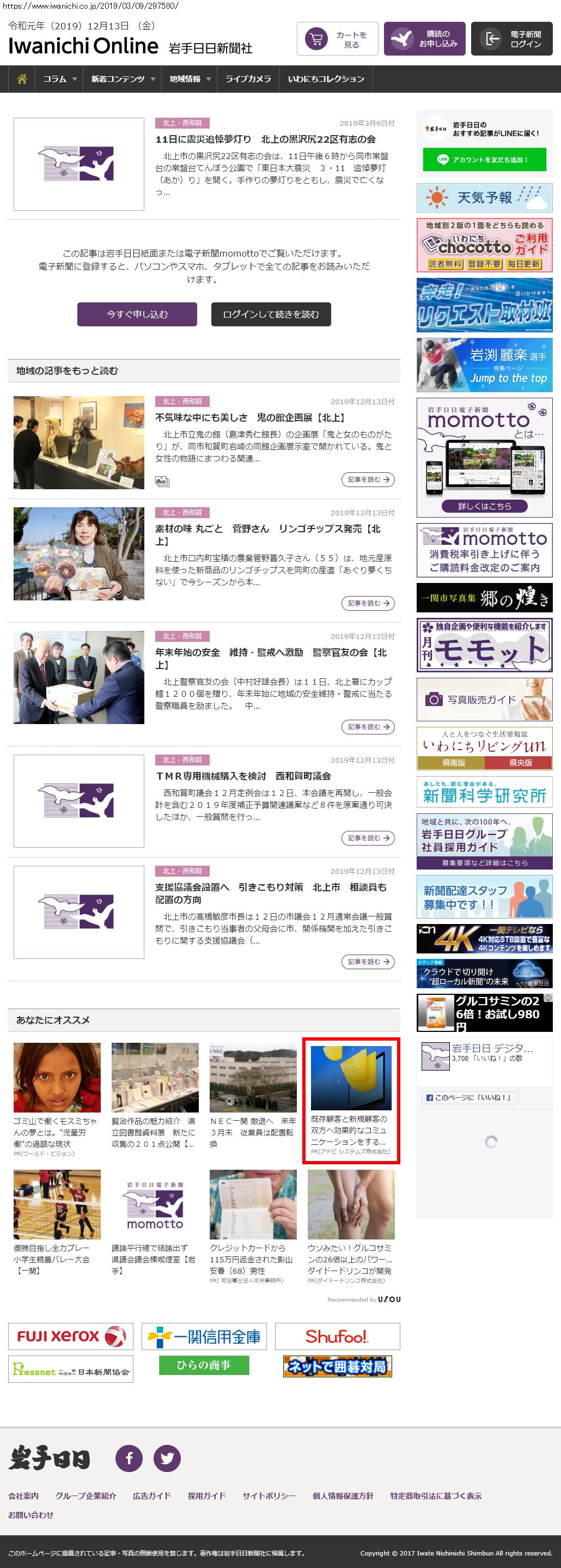The image size is (561, 1568).
Task: Open the Adobe PR recommendation card
Action: (351, 1101)
